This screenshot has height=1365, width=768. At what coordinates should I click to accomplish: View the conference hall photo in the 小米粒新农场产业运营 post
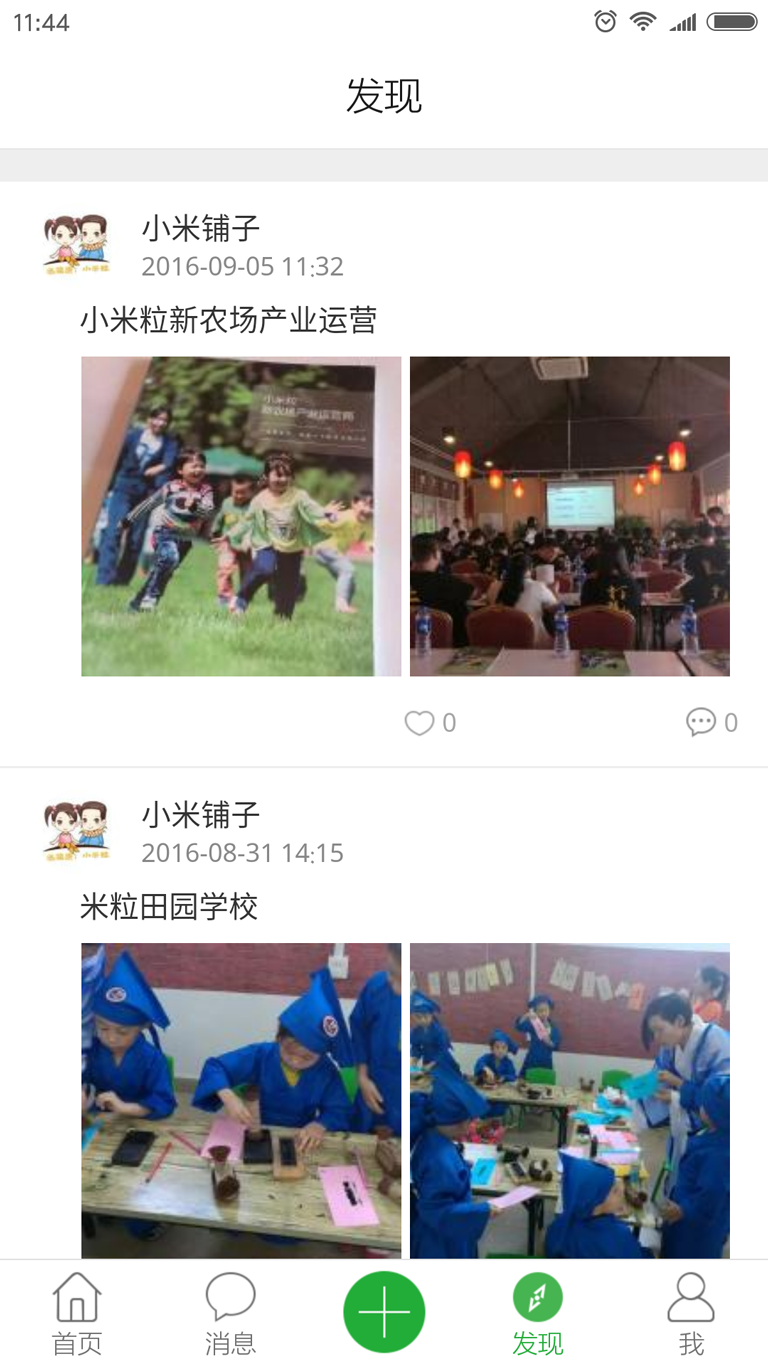point(569,516)
